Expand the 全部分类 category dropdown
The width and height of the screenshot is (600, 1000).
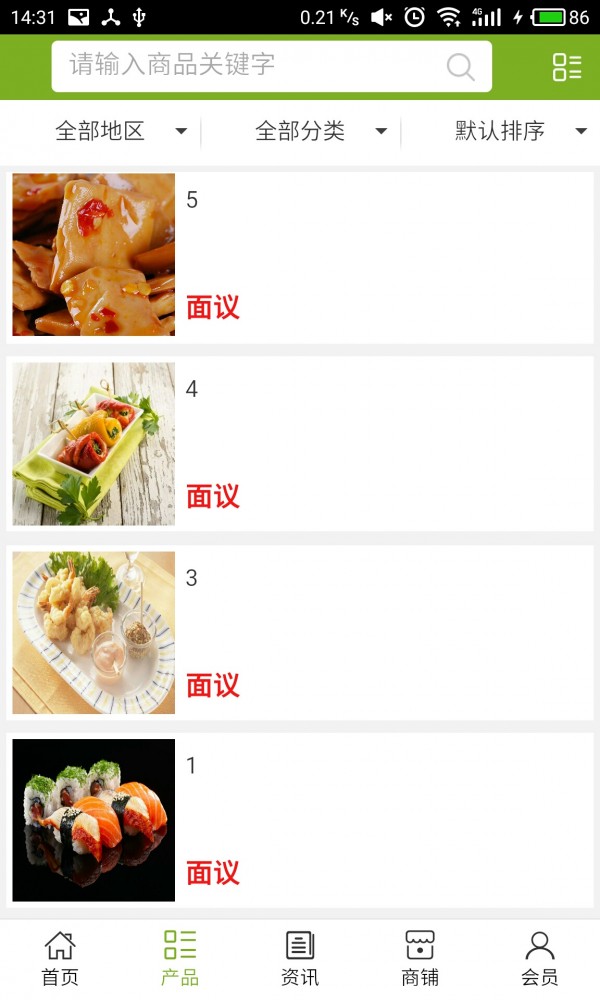point(320,131)
